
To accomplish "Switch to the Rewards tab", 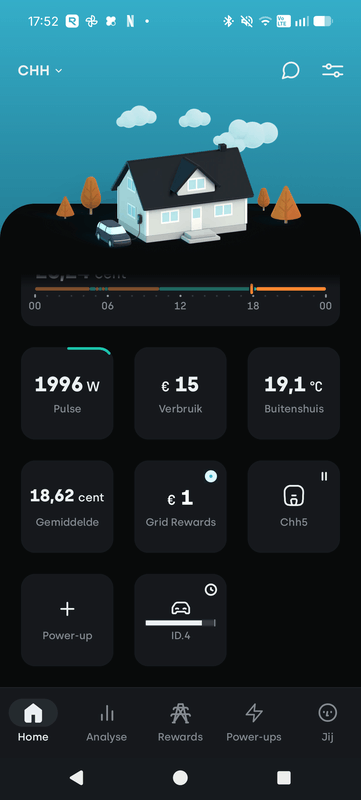I will [180, 723].
